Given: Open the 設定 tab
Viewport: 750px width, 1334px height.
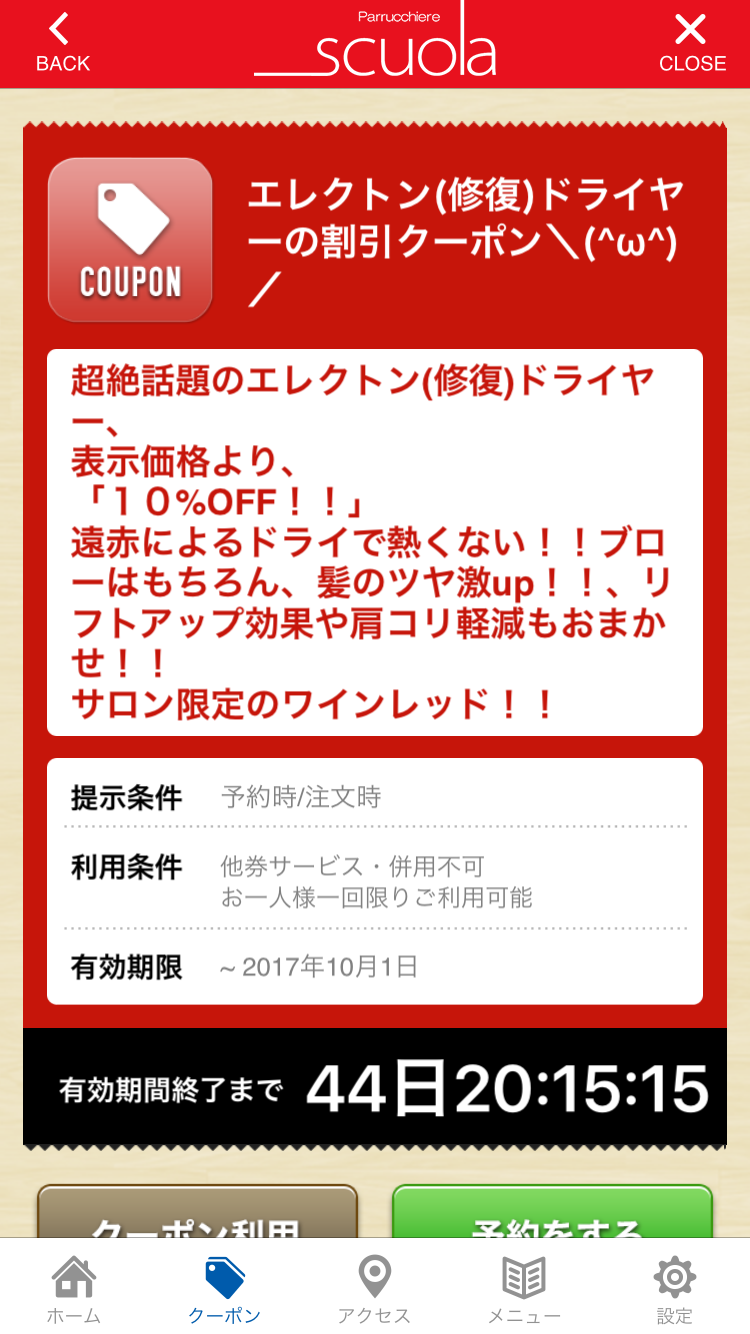Looking at the screenshot, I should [674, 1289].
